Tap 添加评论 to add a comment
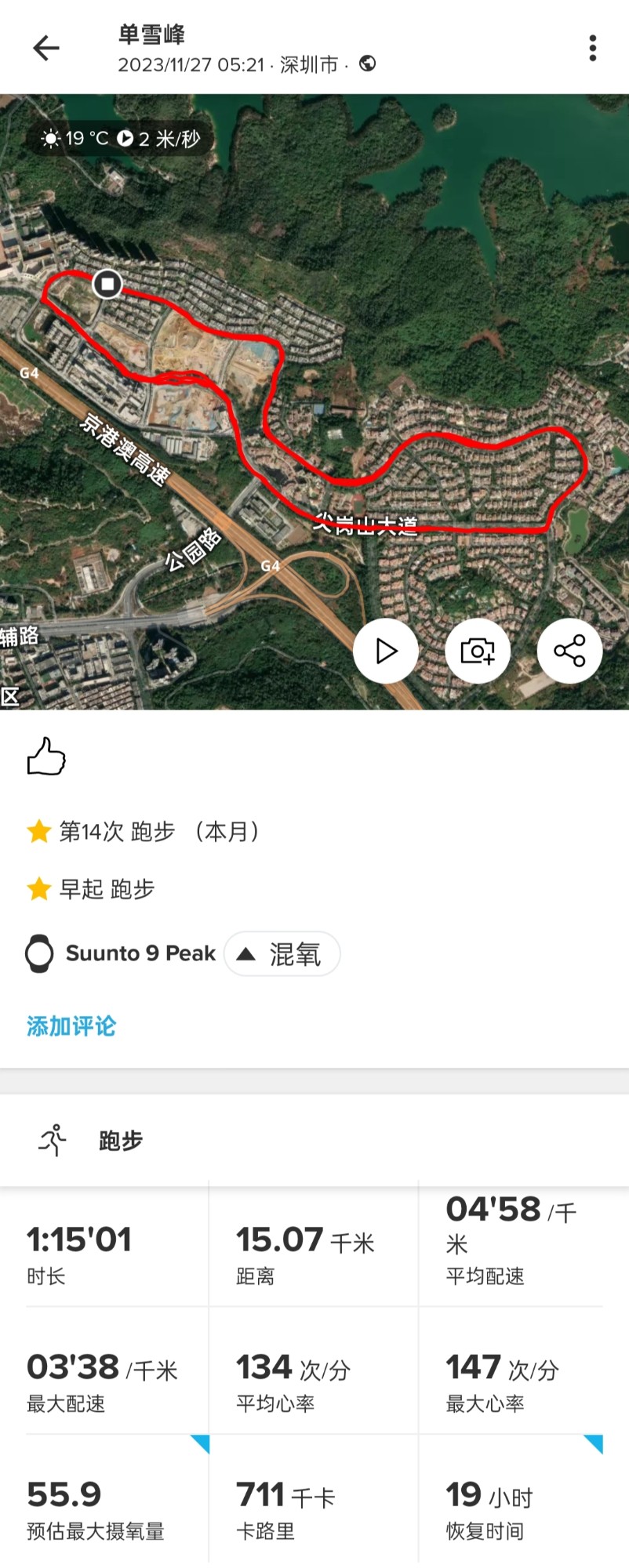This screenshot has width=629, height=1568. pyautogui.click(x=71, y=1025)
